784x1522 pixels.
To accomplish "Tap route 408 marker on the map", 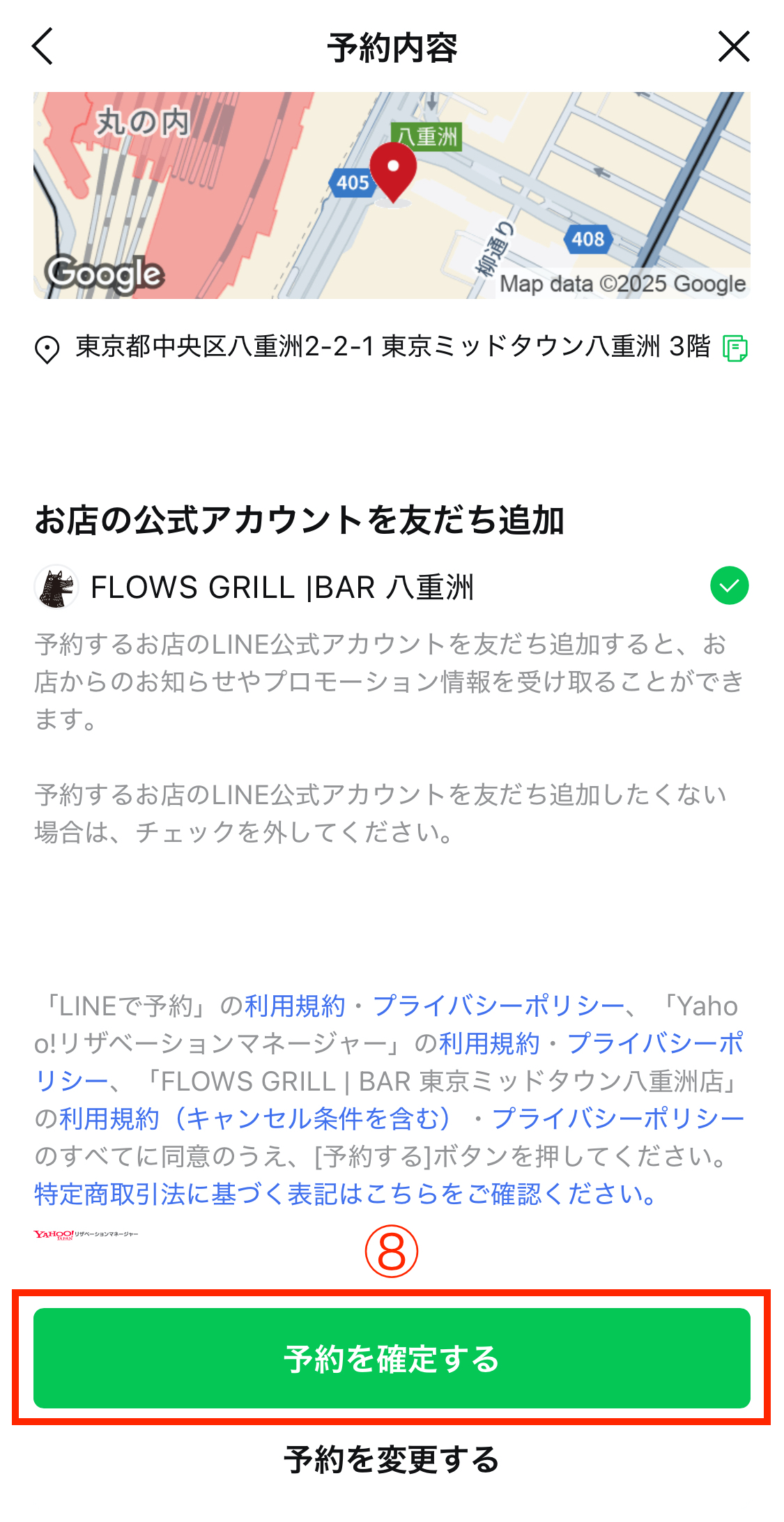I will [590, 240].
